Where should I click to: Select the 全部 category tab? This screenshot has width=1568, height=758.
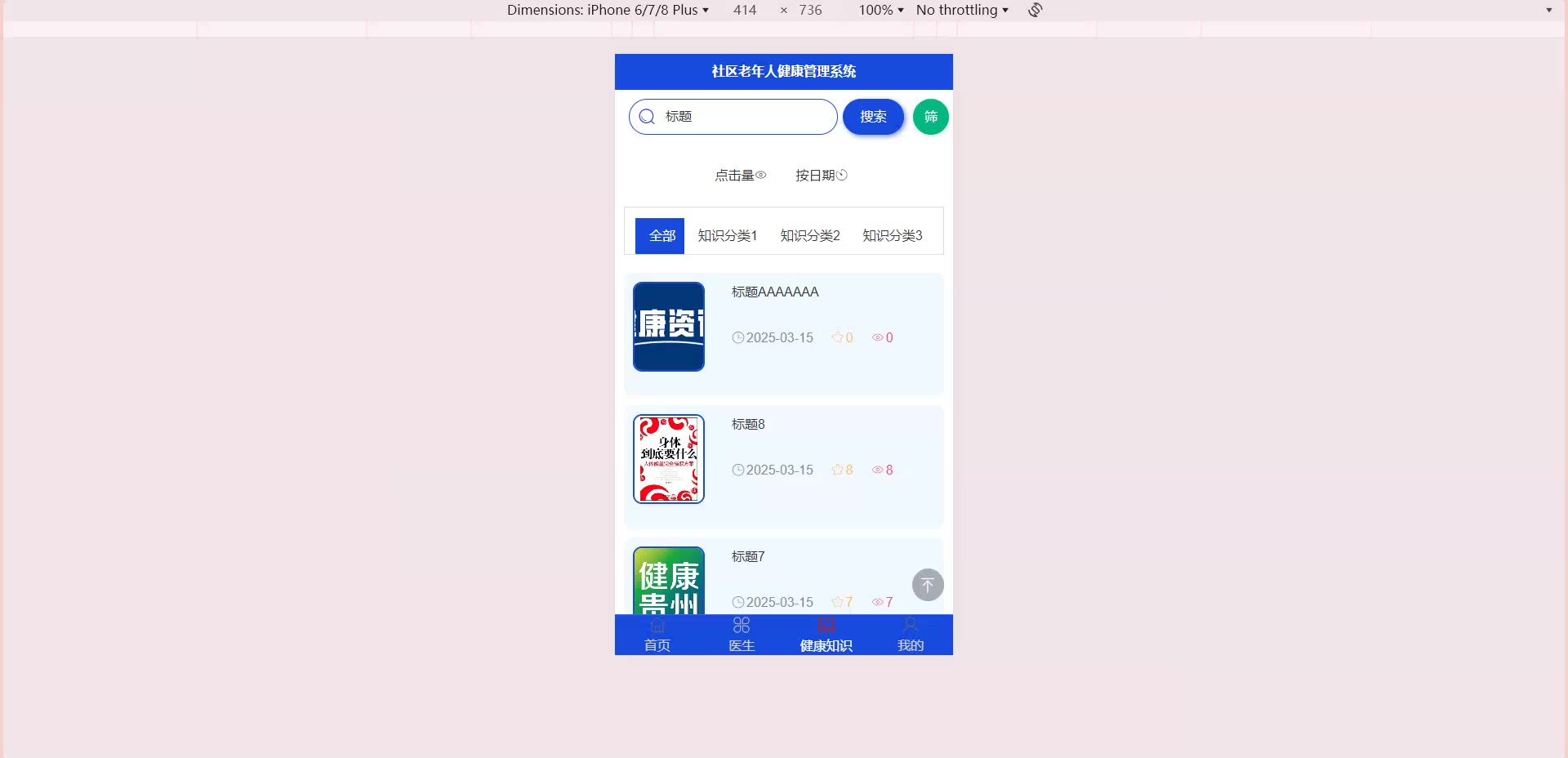(661, 236)
